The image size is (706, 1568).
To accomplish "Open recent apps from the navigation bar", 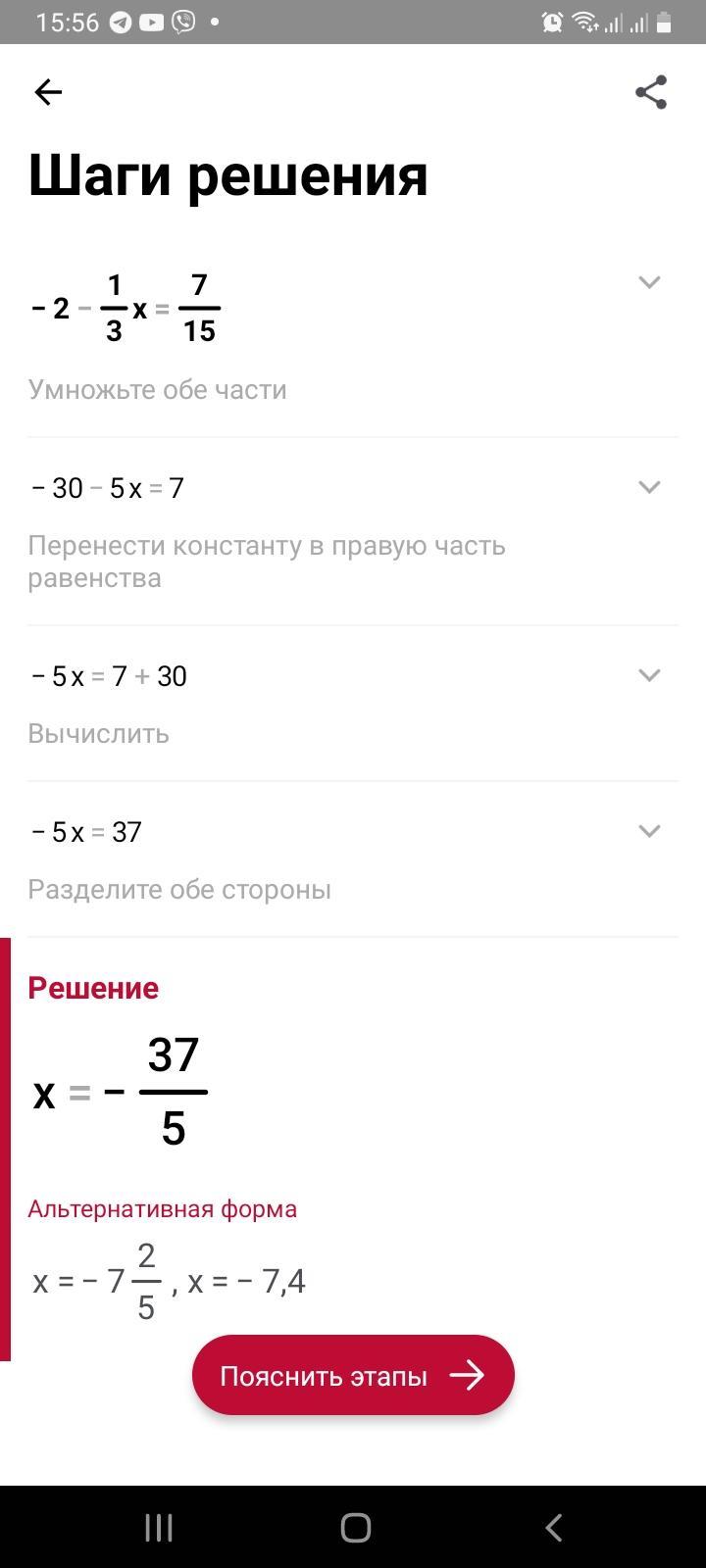I will pyautogui.click(x=159, y=1527).
